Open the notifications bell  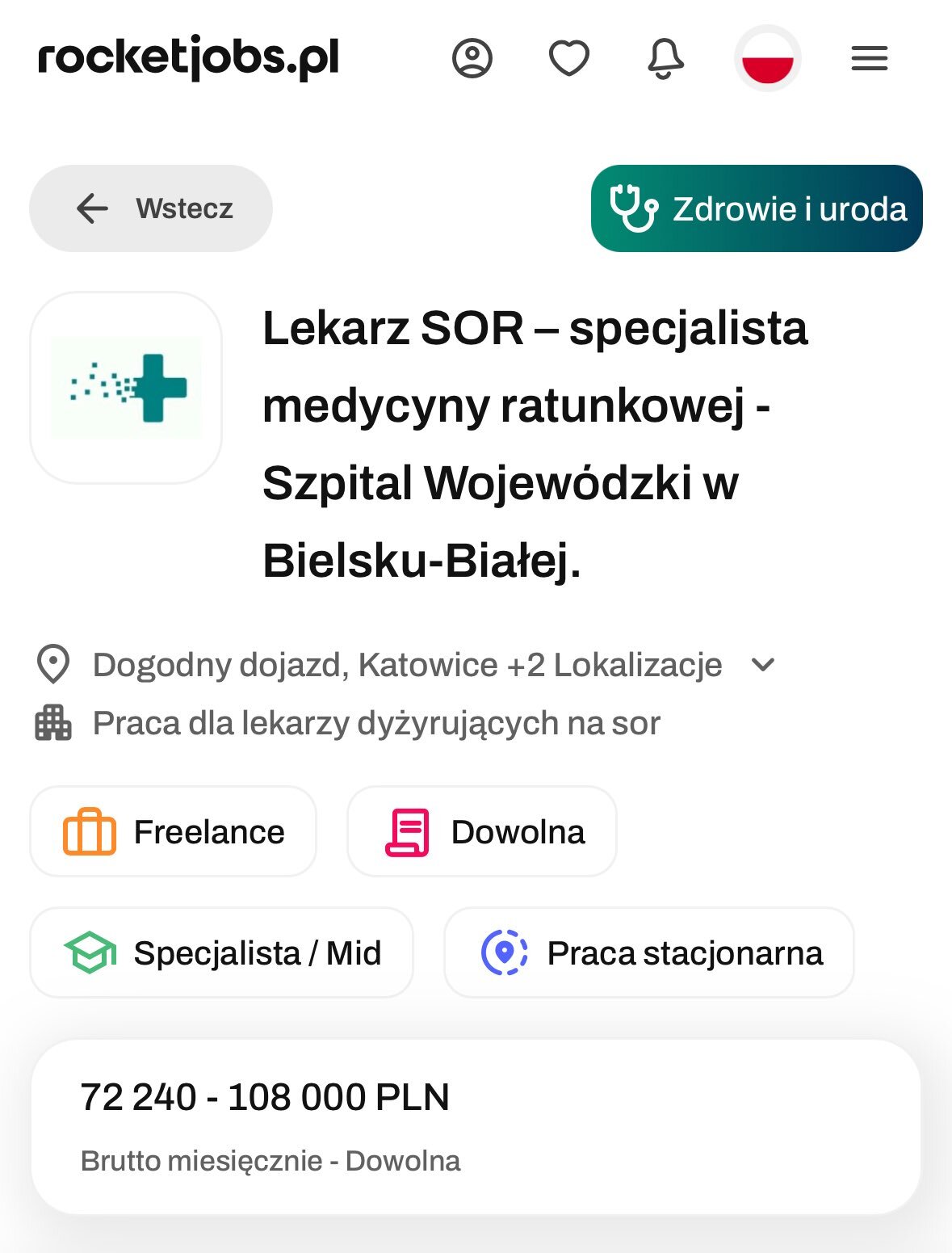pos(665,58)
